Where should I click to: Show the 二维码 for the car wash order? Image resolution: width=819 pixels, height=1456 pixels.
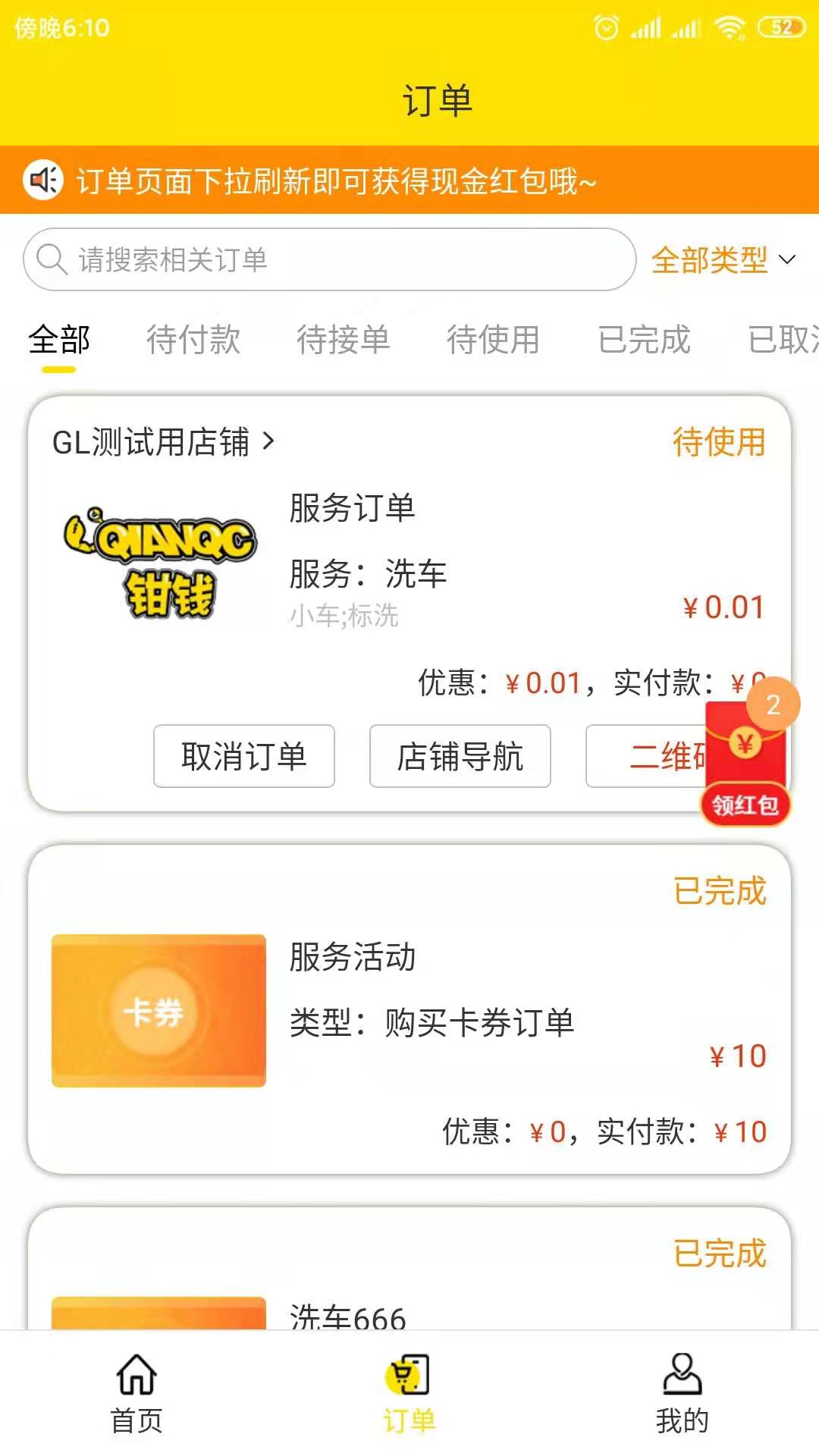click(x=645, y=756)
